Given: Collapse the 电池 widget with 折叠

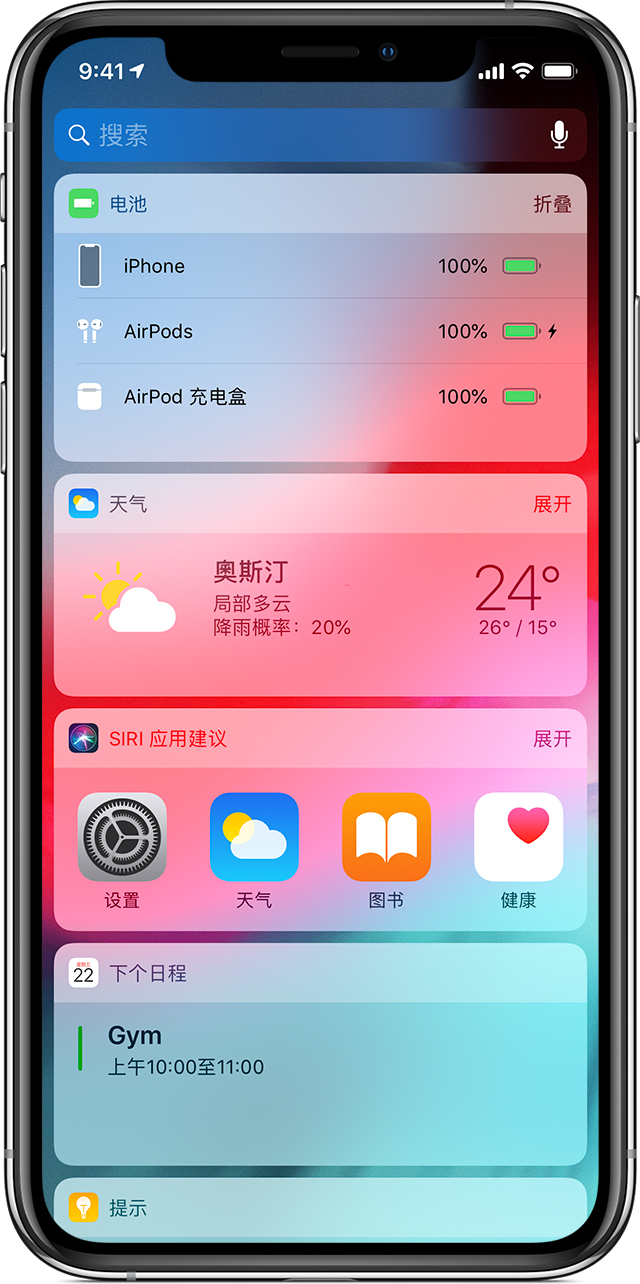Looking at the screenshot, I should point(552,204).
